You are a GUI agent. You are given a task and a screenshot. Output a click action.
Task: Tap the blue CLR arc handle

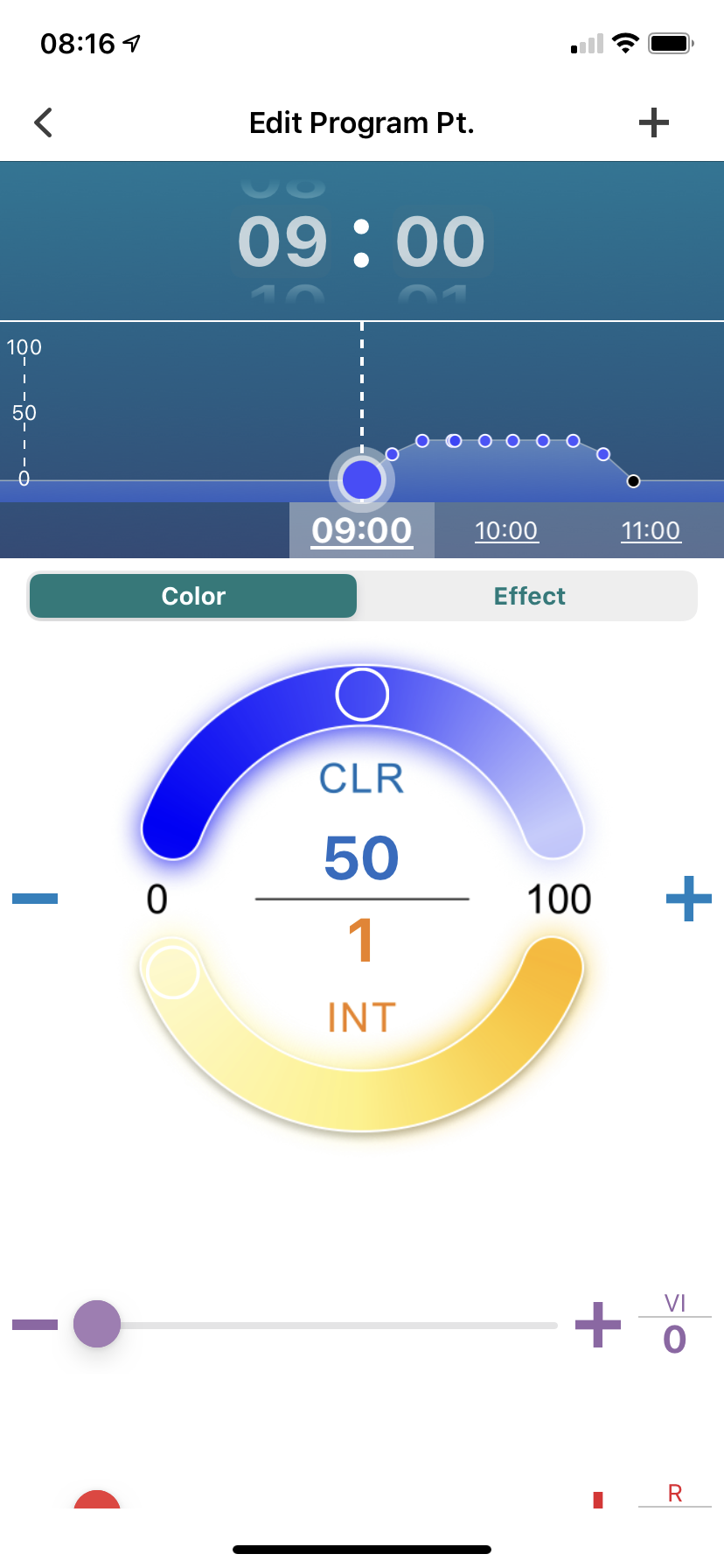[362, 695]
